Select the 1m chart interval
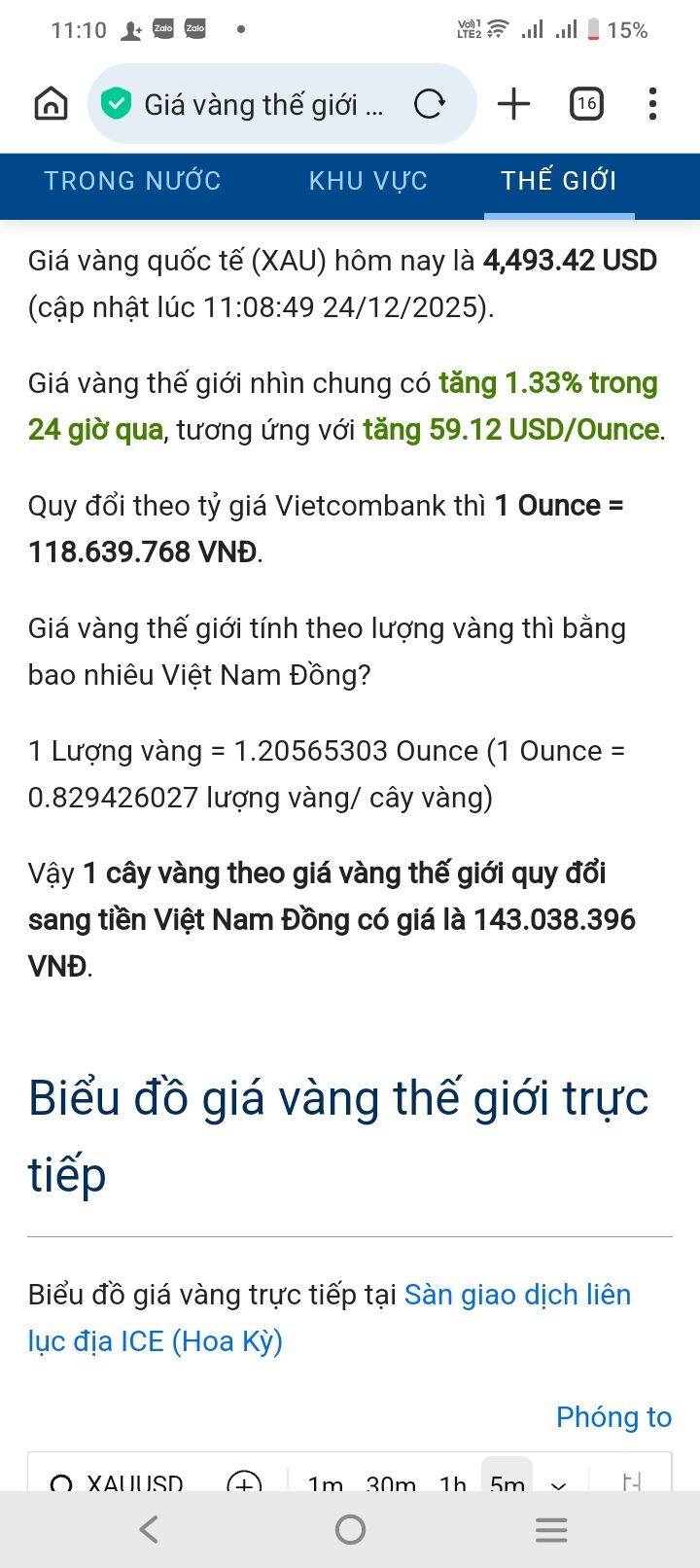This screenshot has width=700, height=1568. 326,1482
